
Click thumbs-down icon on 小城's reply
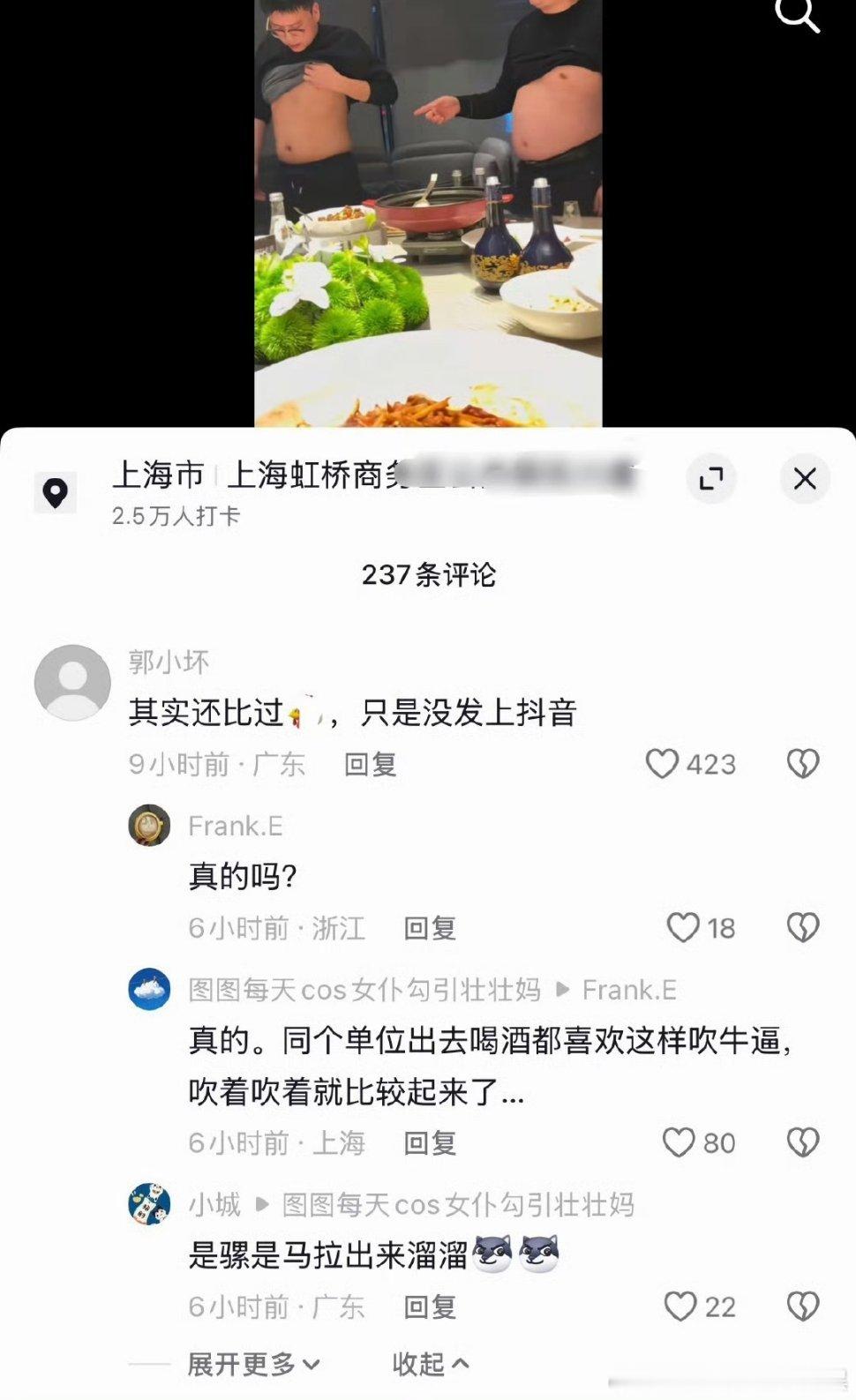[x=803, y=1307]
